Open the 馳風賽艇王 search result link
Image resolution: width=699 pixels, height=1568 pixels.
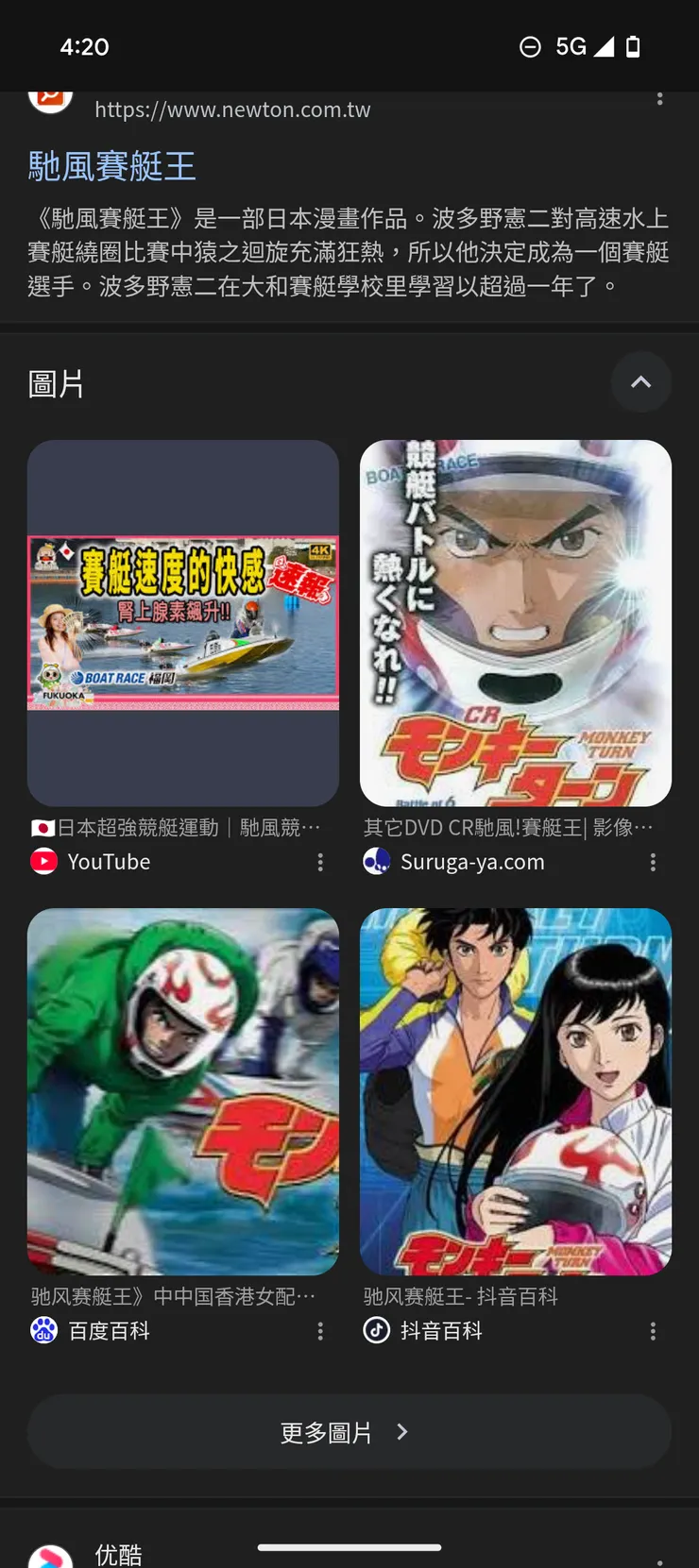pyautogui.click(x=112, y=167)
